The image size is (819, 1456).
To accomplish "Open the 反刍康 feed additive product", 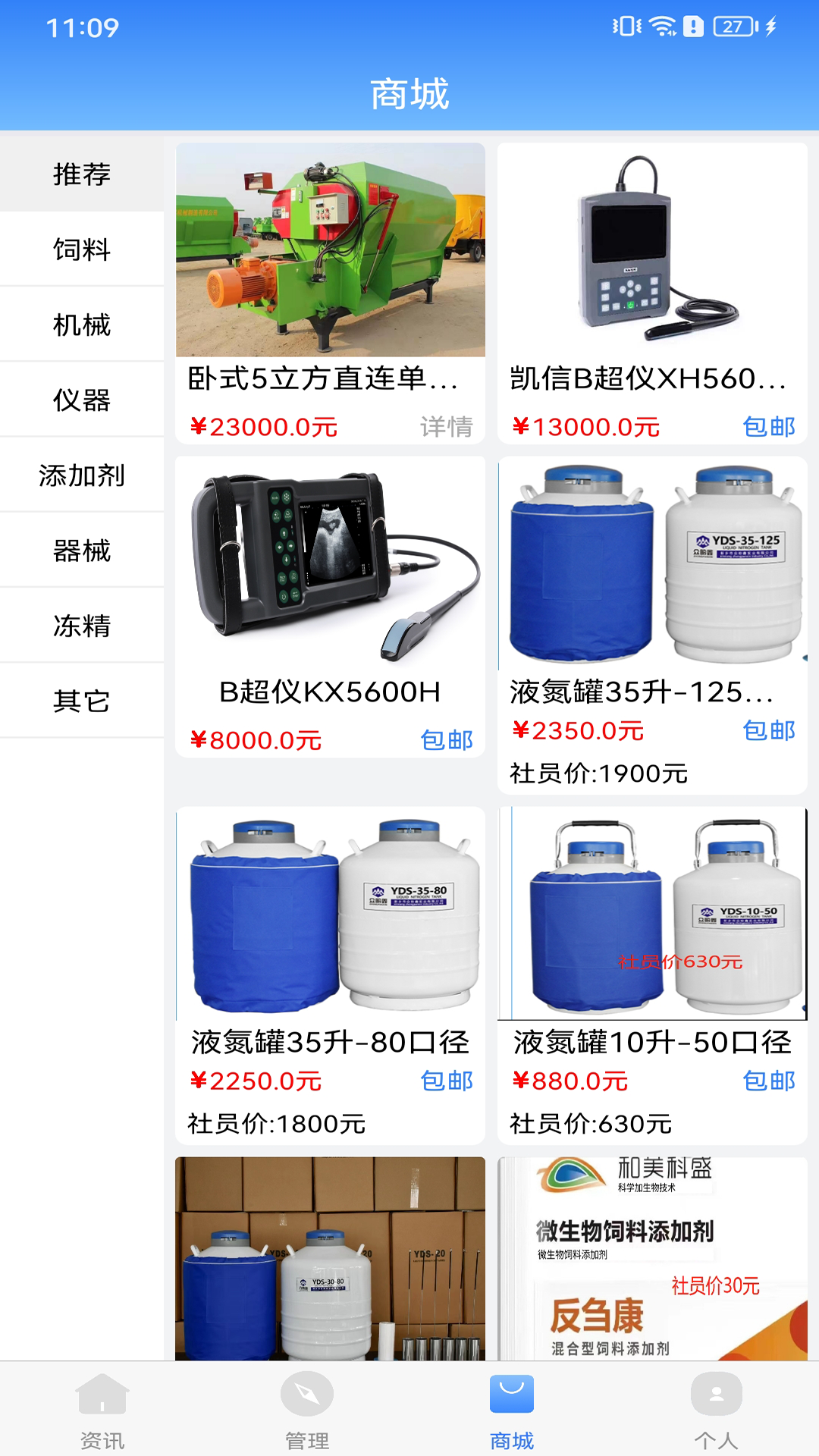I will (x=652, y=1259).
